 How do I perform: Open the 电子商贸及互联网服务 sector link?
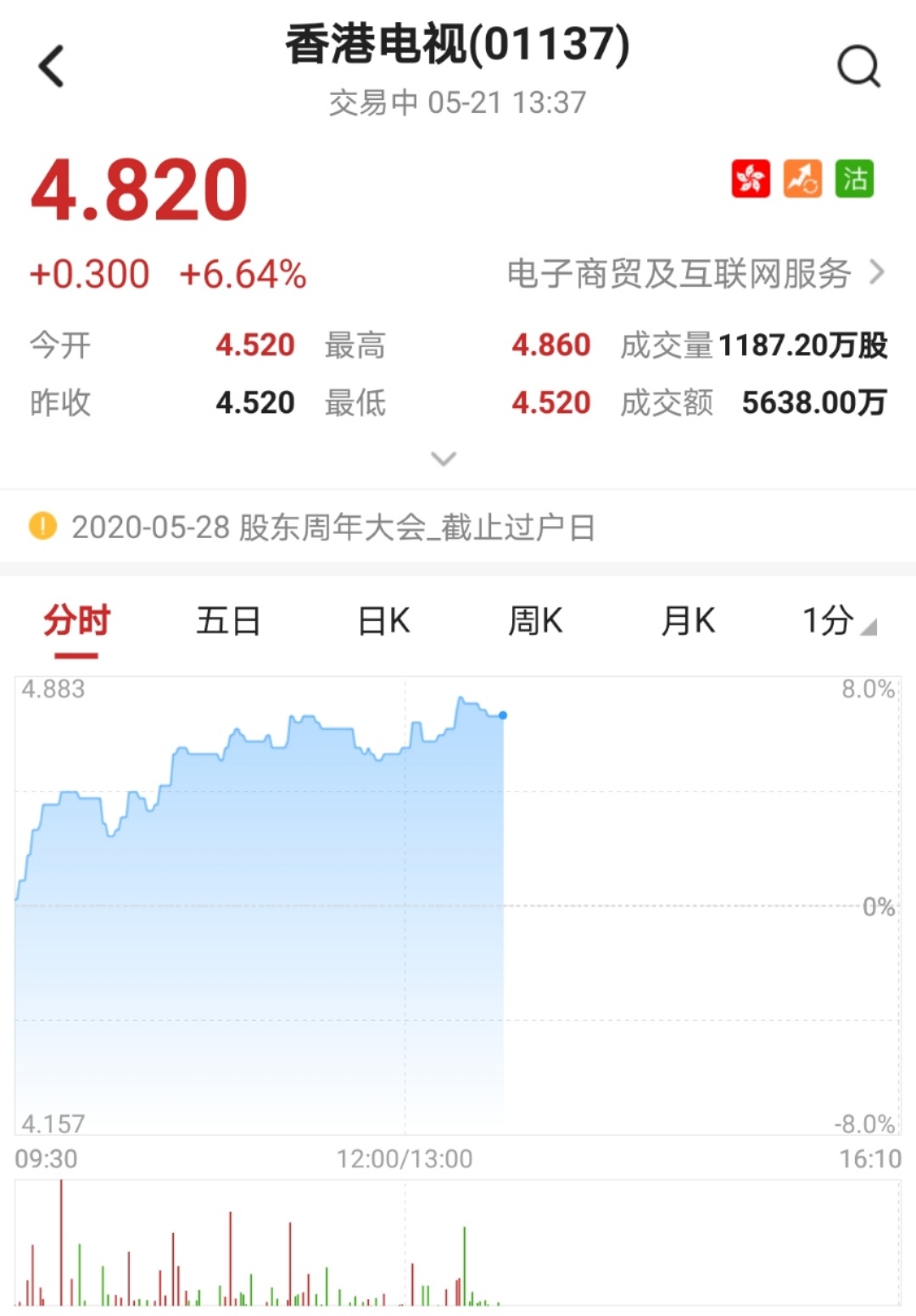tap(694, 274)
